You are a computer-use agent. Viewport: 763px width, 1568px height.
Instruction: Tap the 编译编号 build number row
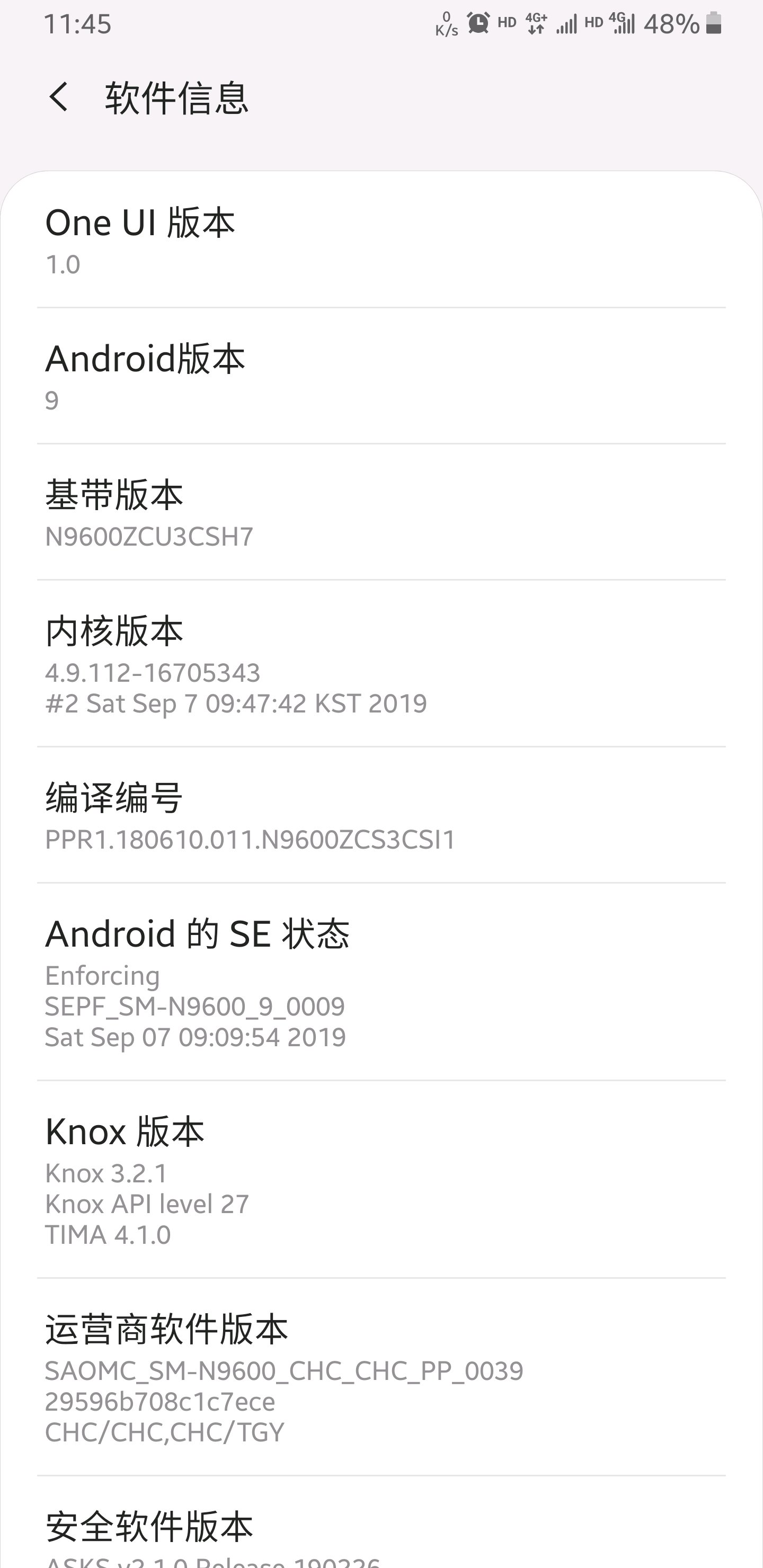(x=381, y=815)
